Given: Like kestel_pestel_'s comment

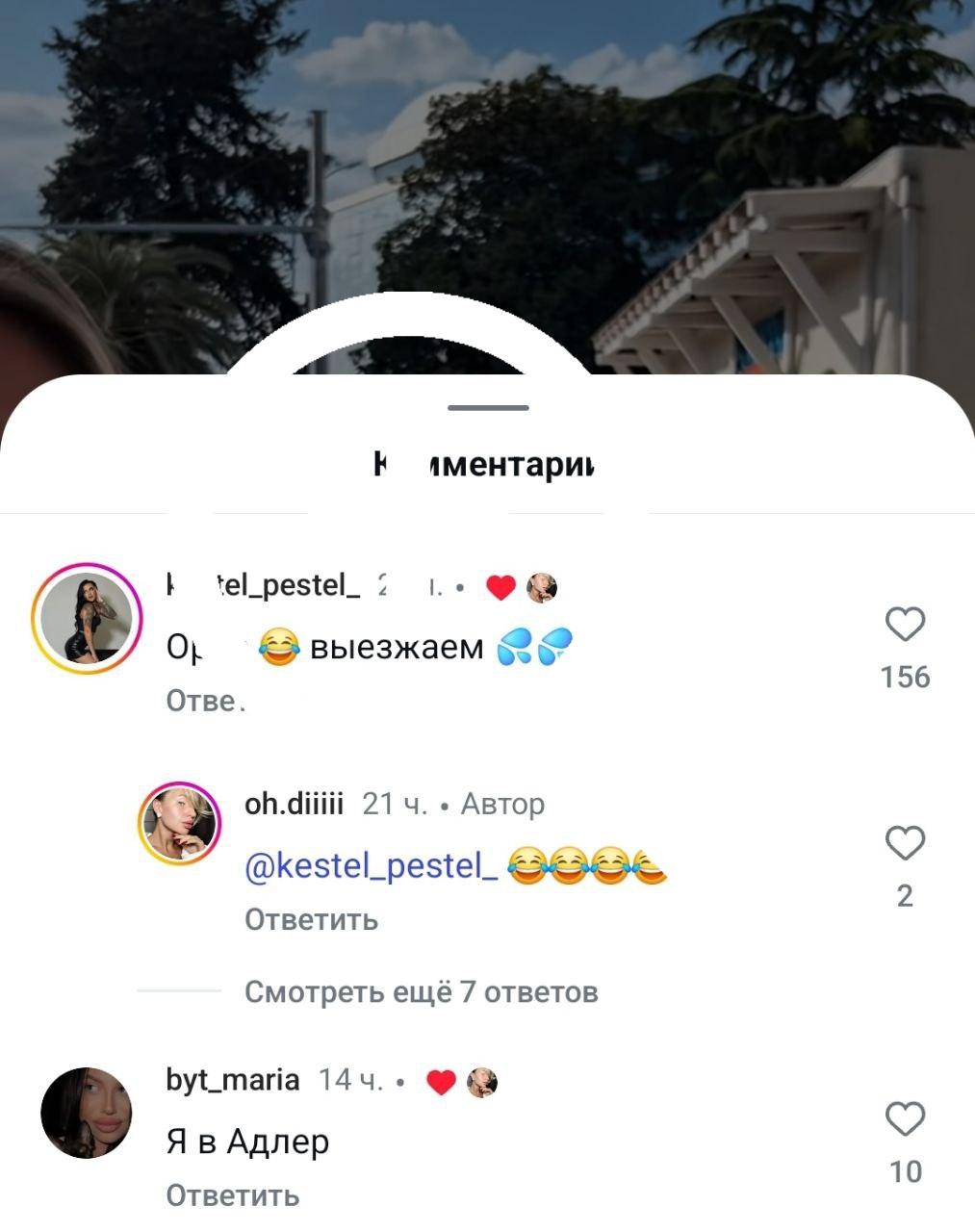Looking at the screenshot, I should 905,625.
